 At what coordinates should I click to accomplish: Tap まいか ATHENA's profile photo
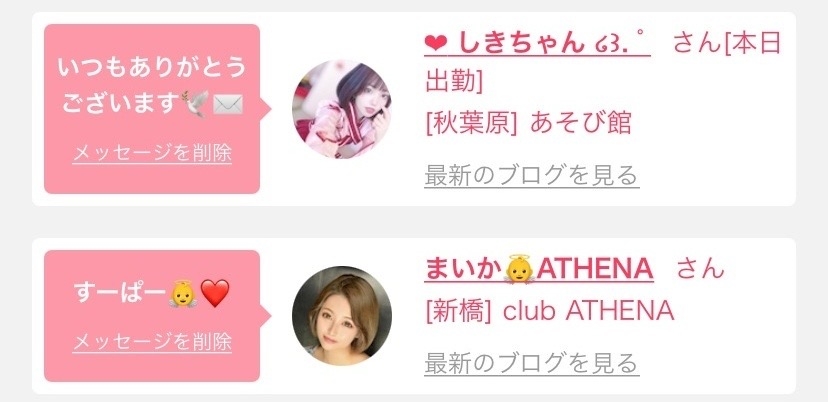pos(342,316)
